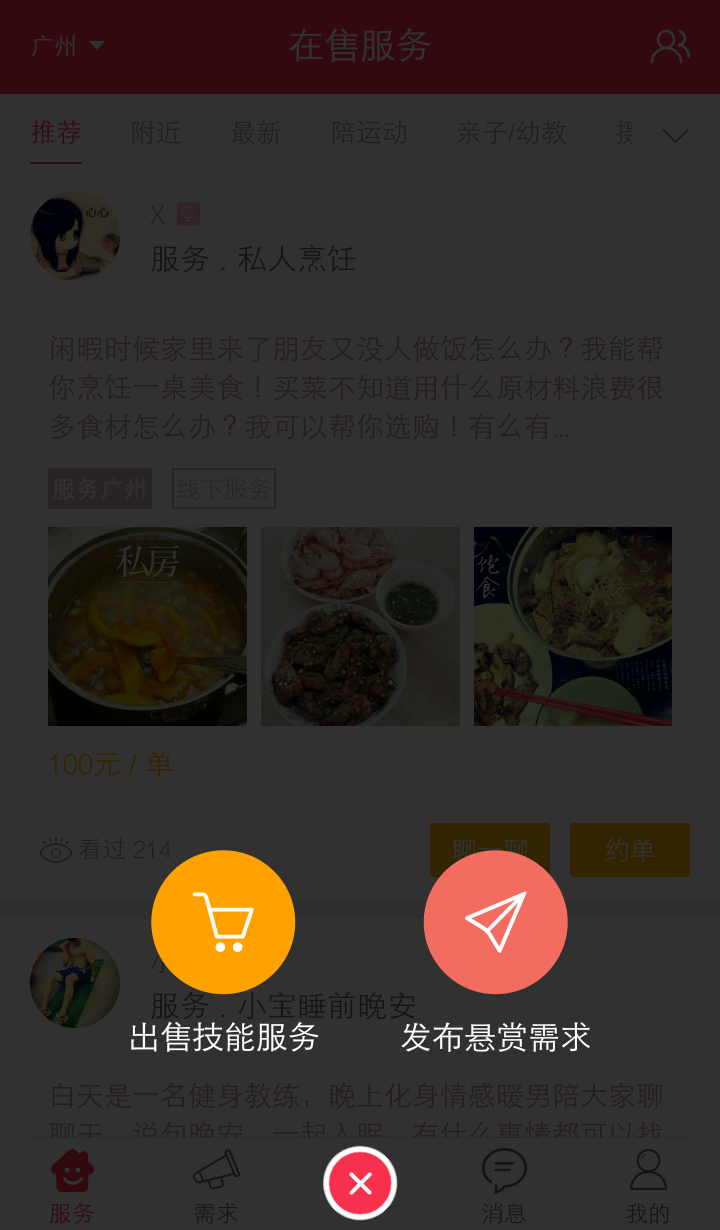Click the 约单 button on the cooking service
Viewport: 720px width, 1230px height.
629,849
